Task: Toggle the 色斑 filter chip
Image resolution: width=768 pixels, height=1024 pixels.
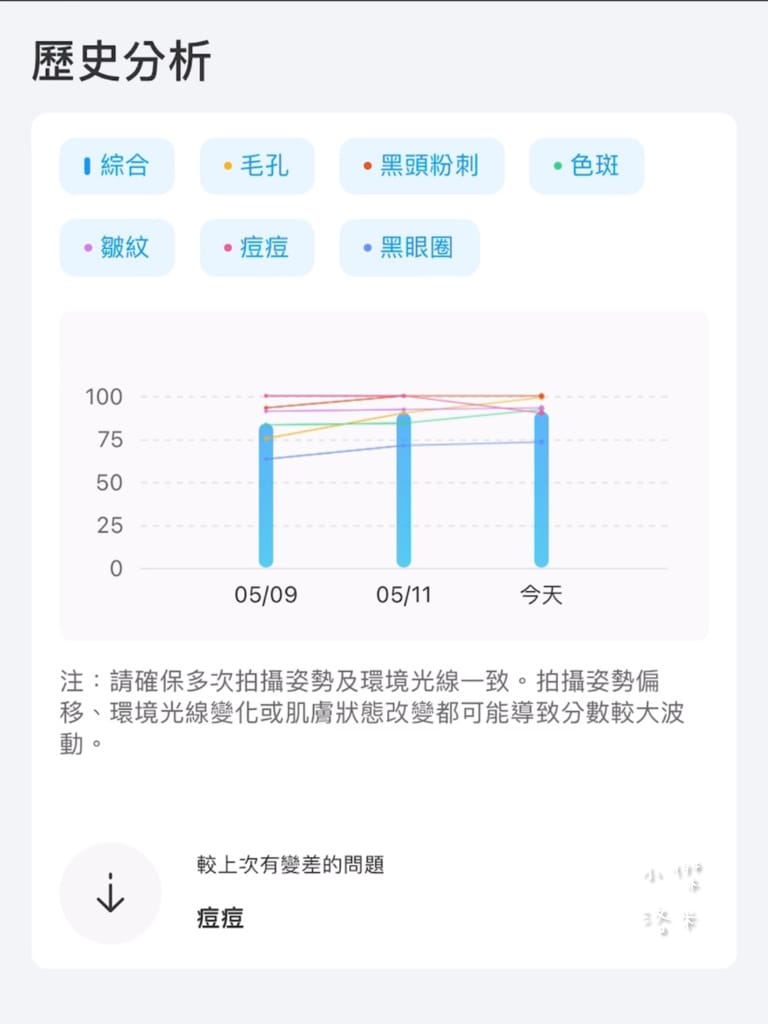Action: pyautogui.click(x=586, y=166)
